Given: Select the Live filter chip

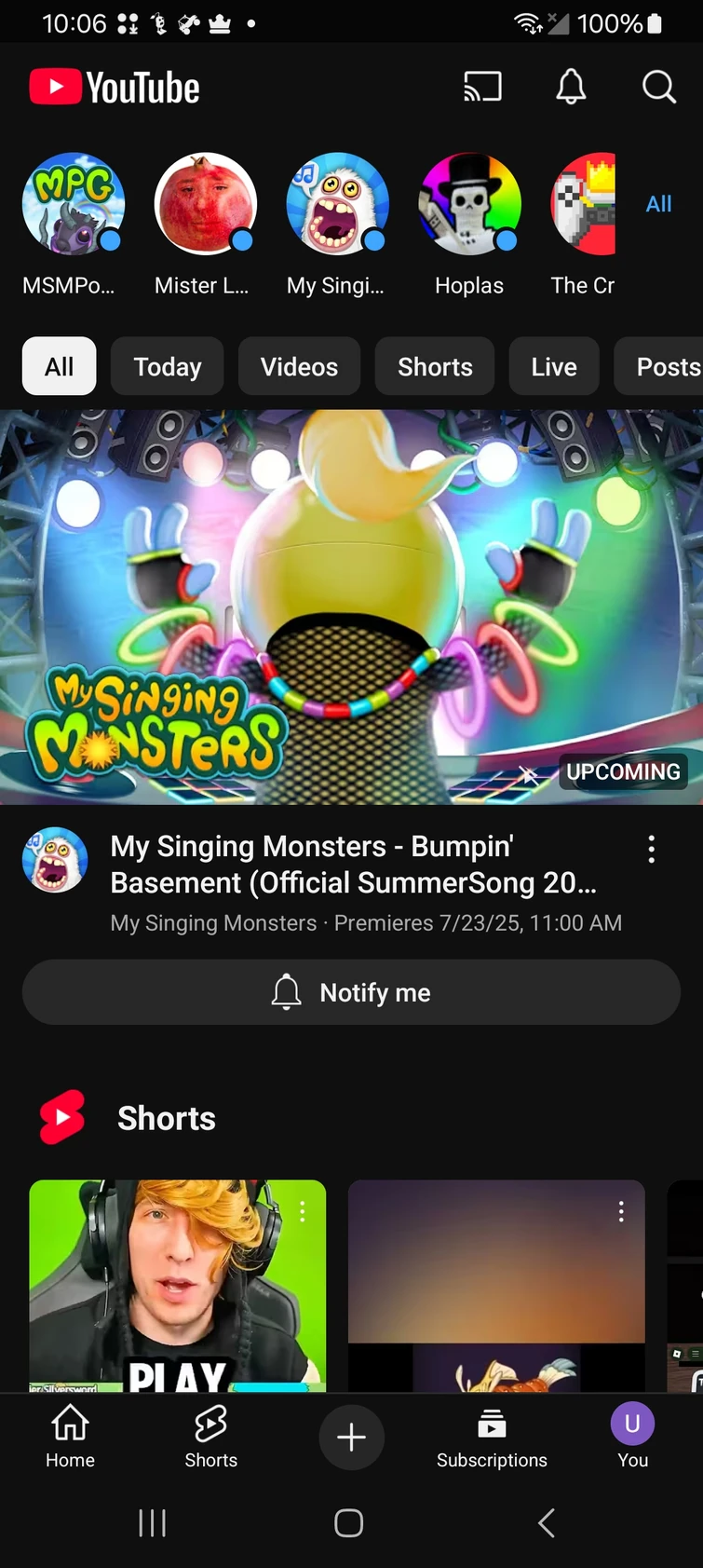Looking at the screenshot, I should coord(554,366).
